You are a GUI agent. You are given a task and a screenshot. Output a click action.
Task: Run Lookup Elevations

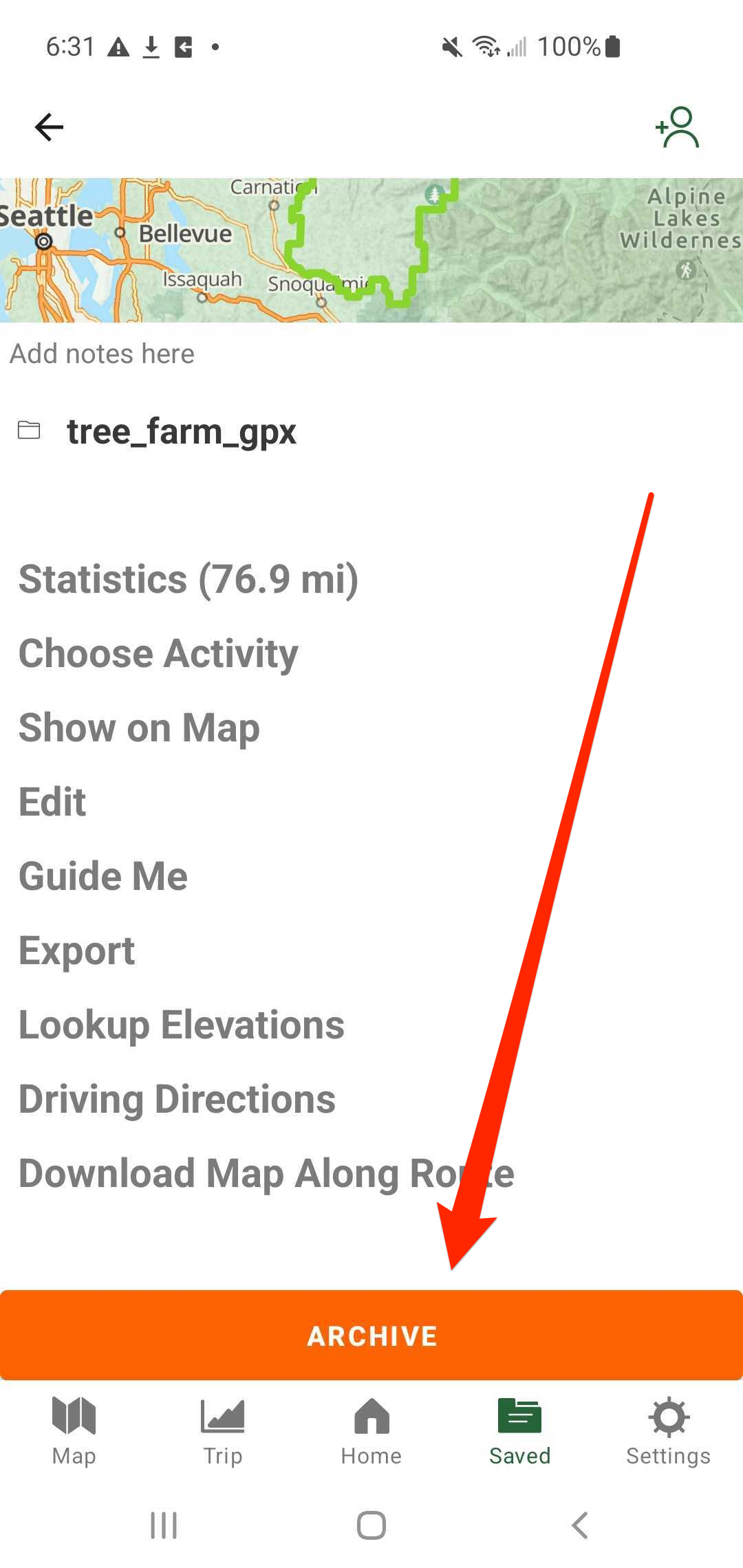tap(182, 1024)
